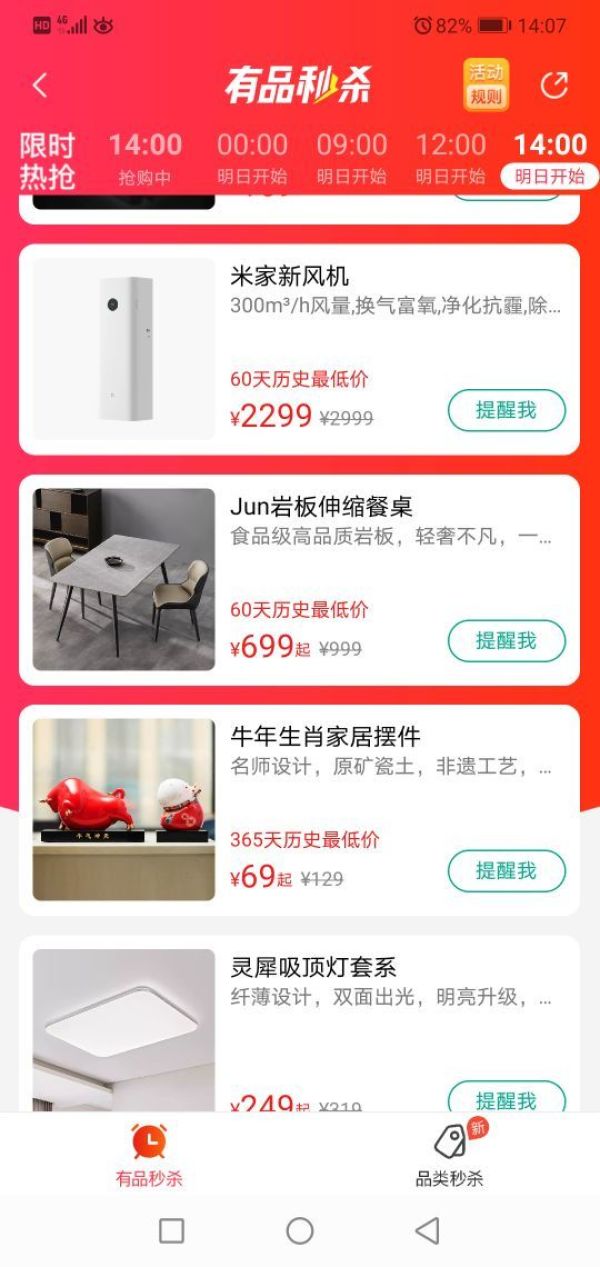This screenshot has height=1267, width=600.
Task: Set reminder for 米家新风机
Action: point(506,410)
